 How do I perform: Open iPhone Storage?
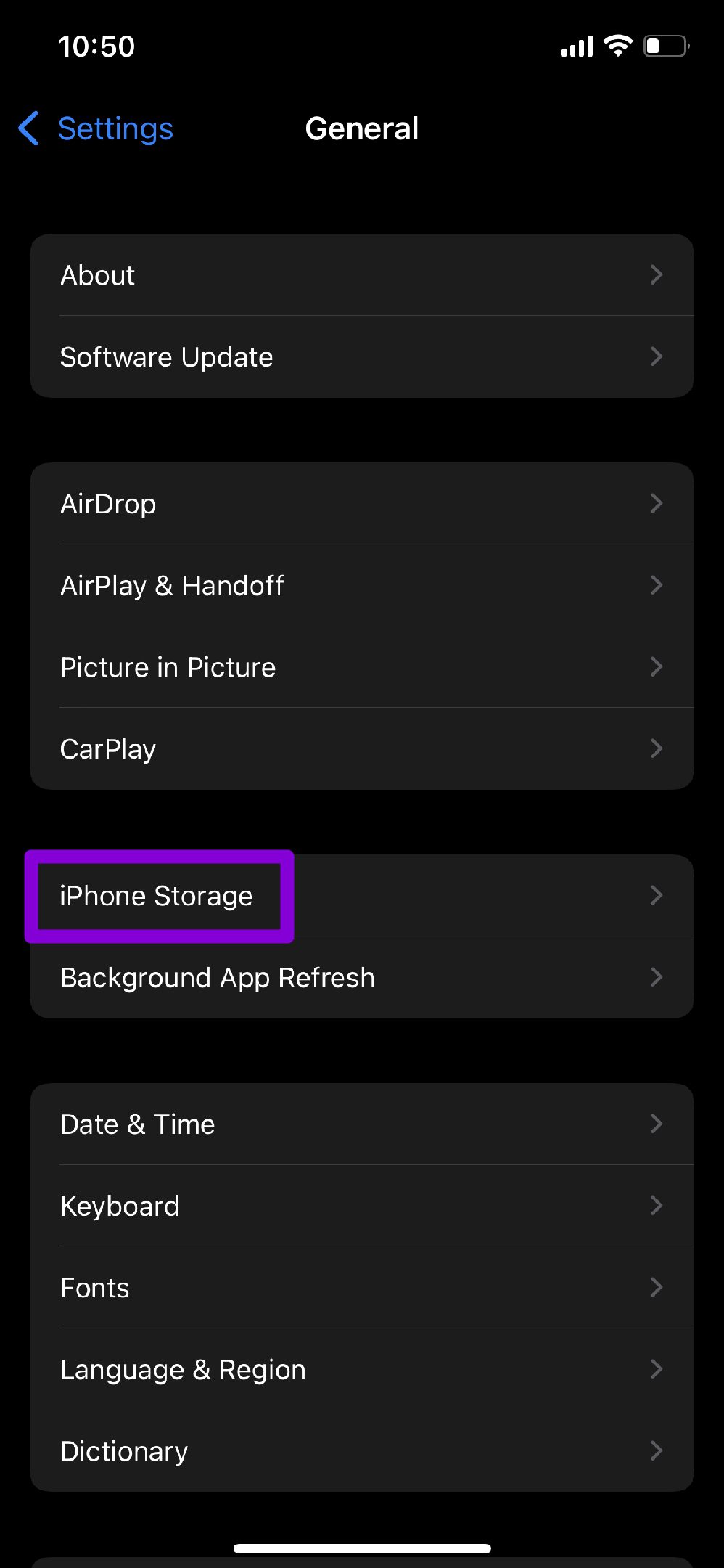(x=362, y=896)
